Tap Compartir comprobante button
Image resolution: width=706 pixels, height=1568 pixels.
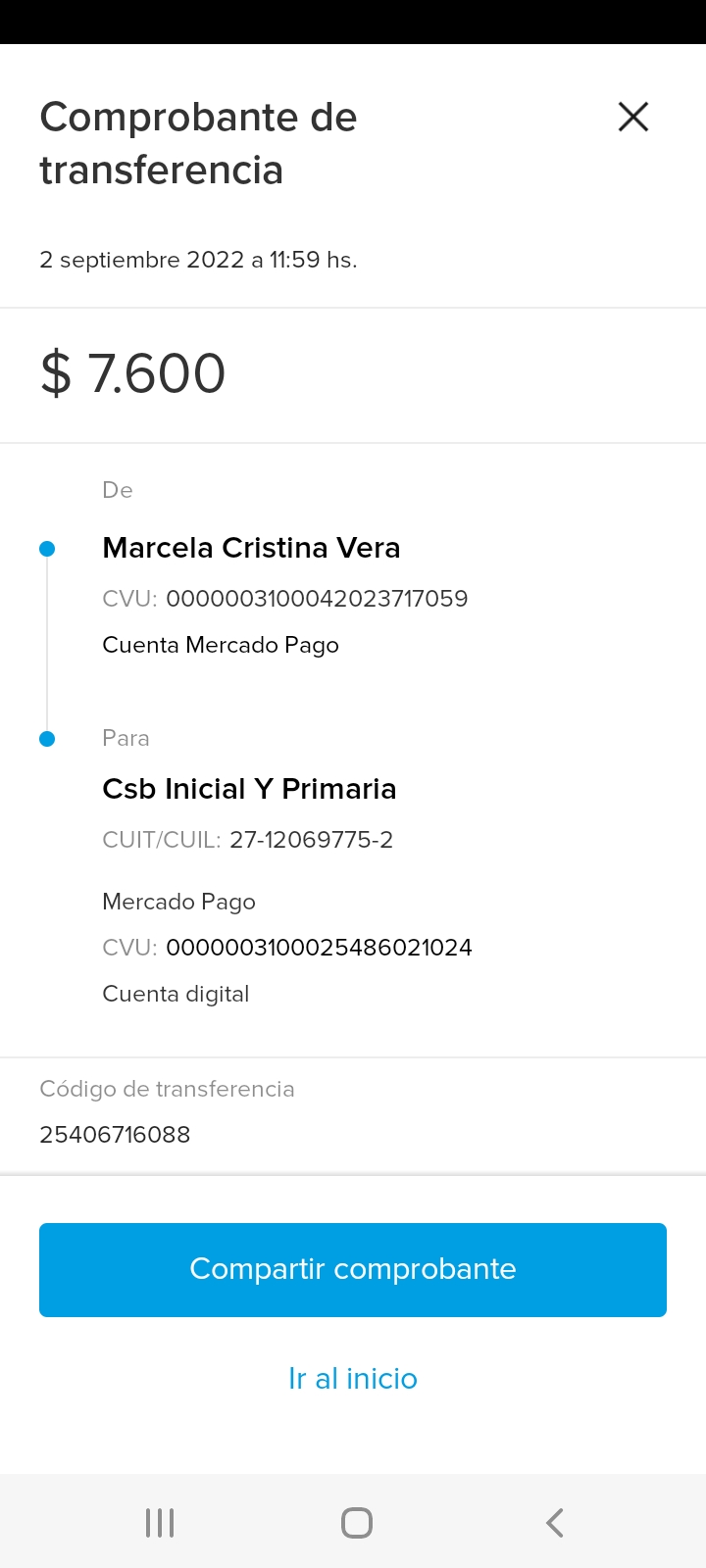[x=353, y=1269]
